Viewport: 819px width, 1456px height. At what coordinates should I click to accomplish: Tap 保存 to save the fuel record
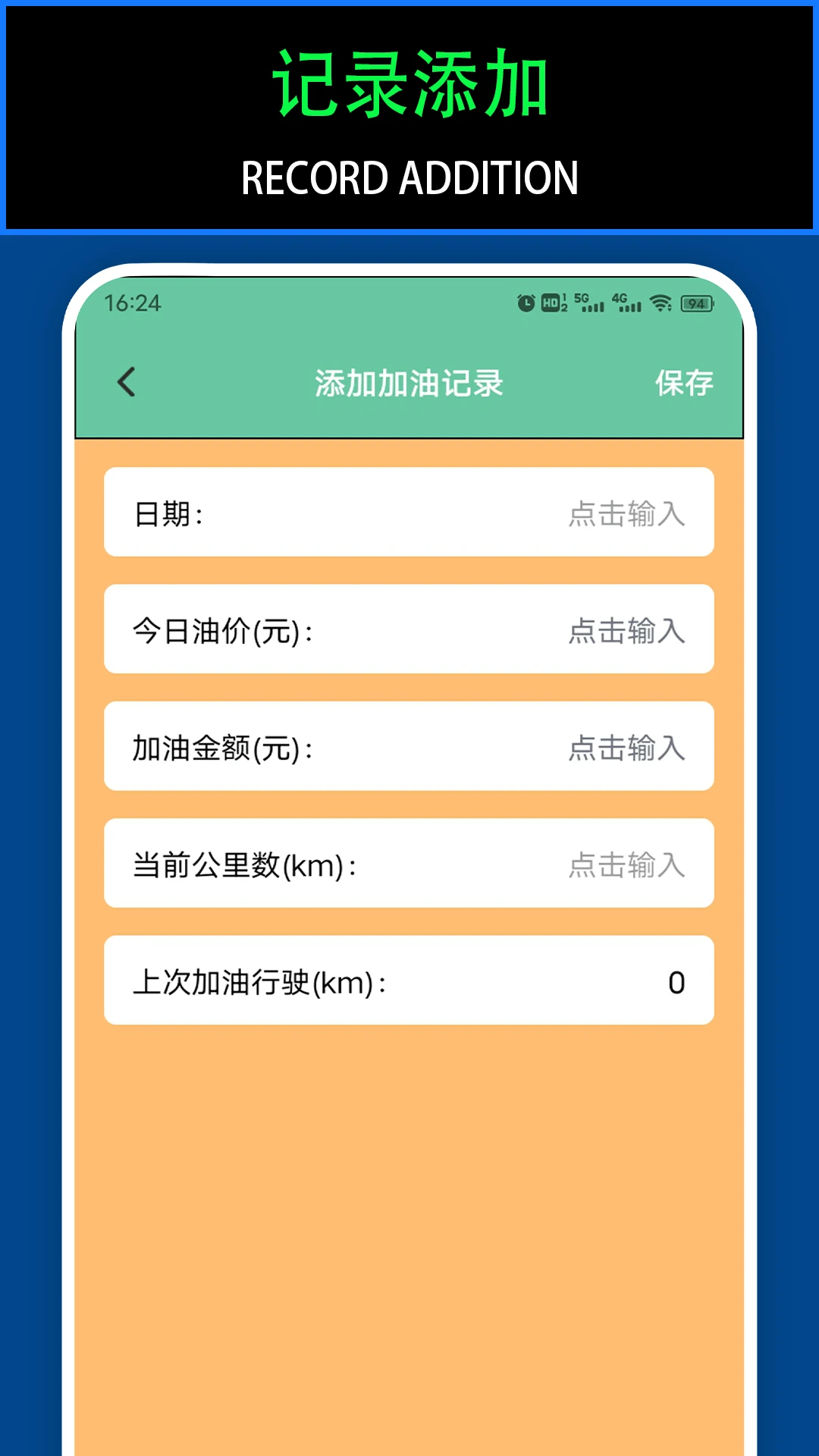coord(683,384)
